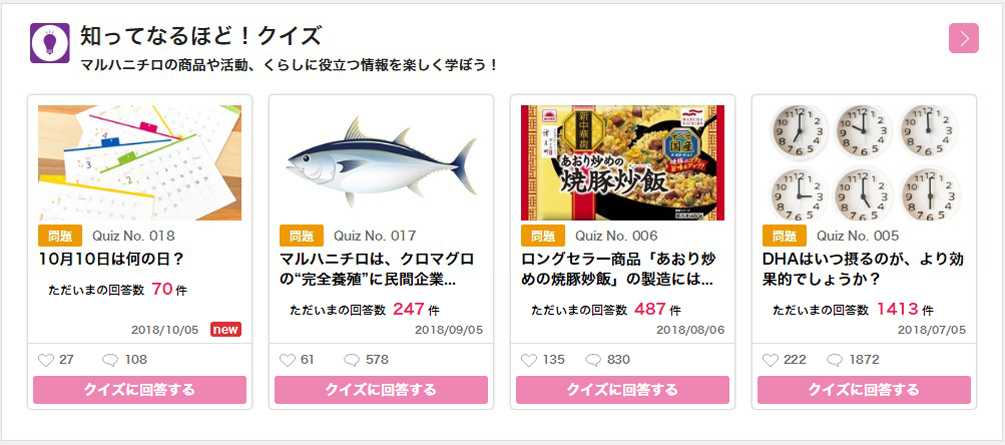Open the pink arrow next to 知ってなるほど！クイズ

[x=963, y=38]
